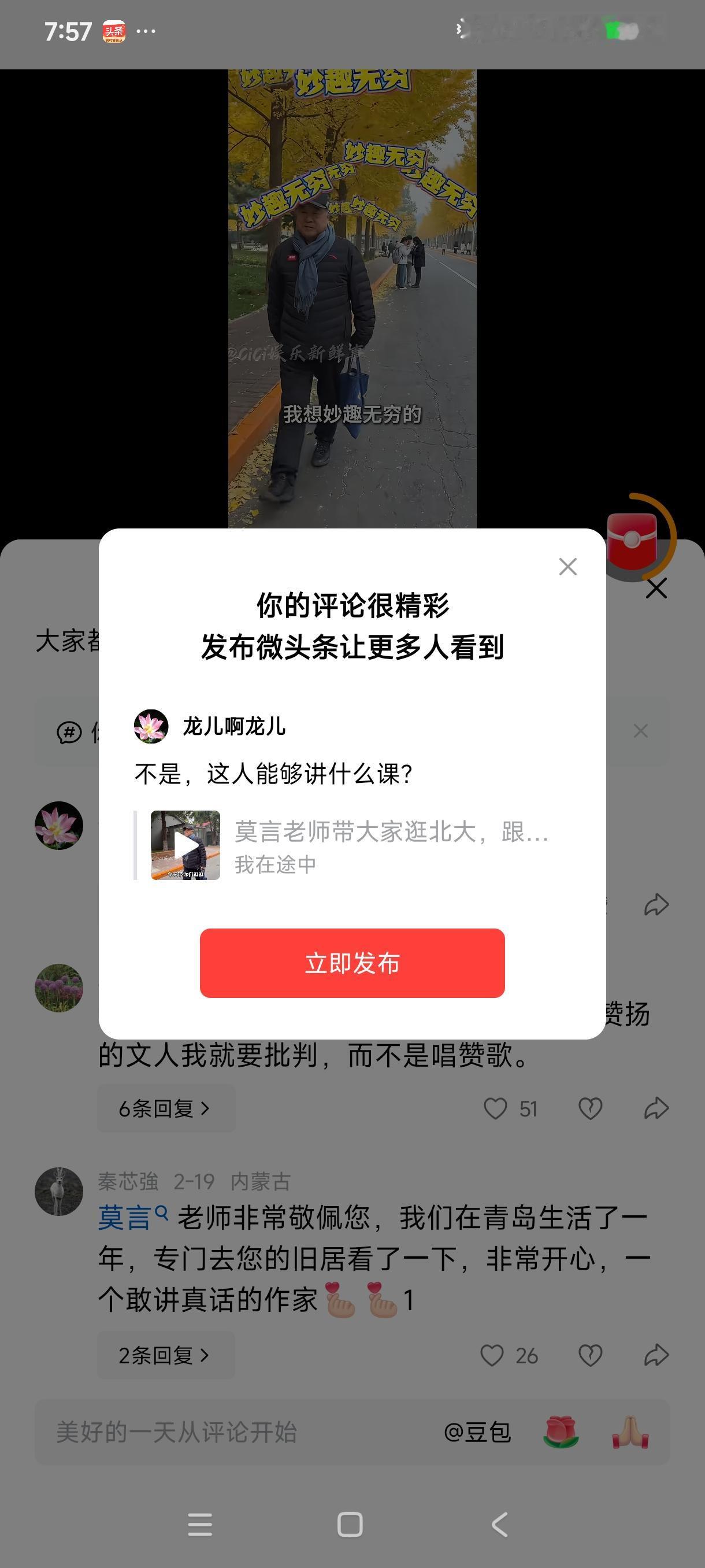Toggle like on the 51-like comment
The width and height of the screenshot is (705, 1568).
496,1108
